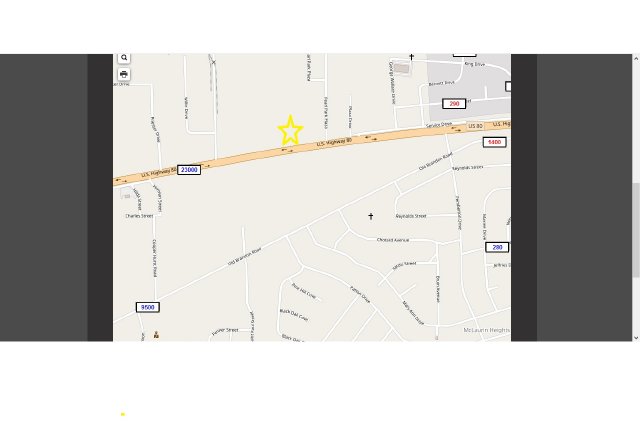The image size is (640, 423).
Task: Print the map with the printer icon
Action: click(124, 74)
